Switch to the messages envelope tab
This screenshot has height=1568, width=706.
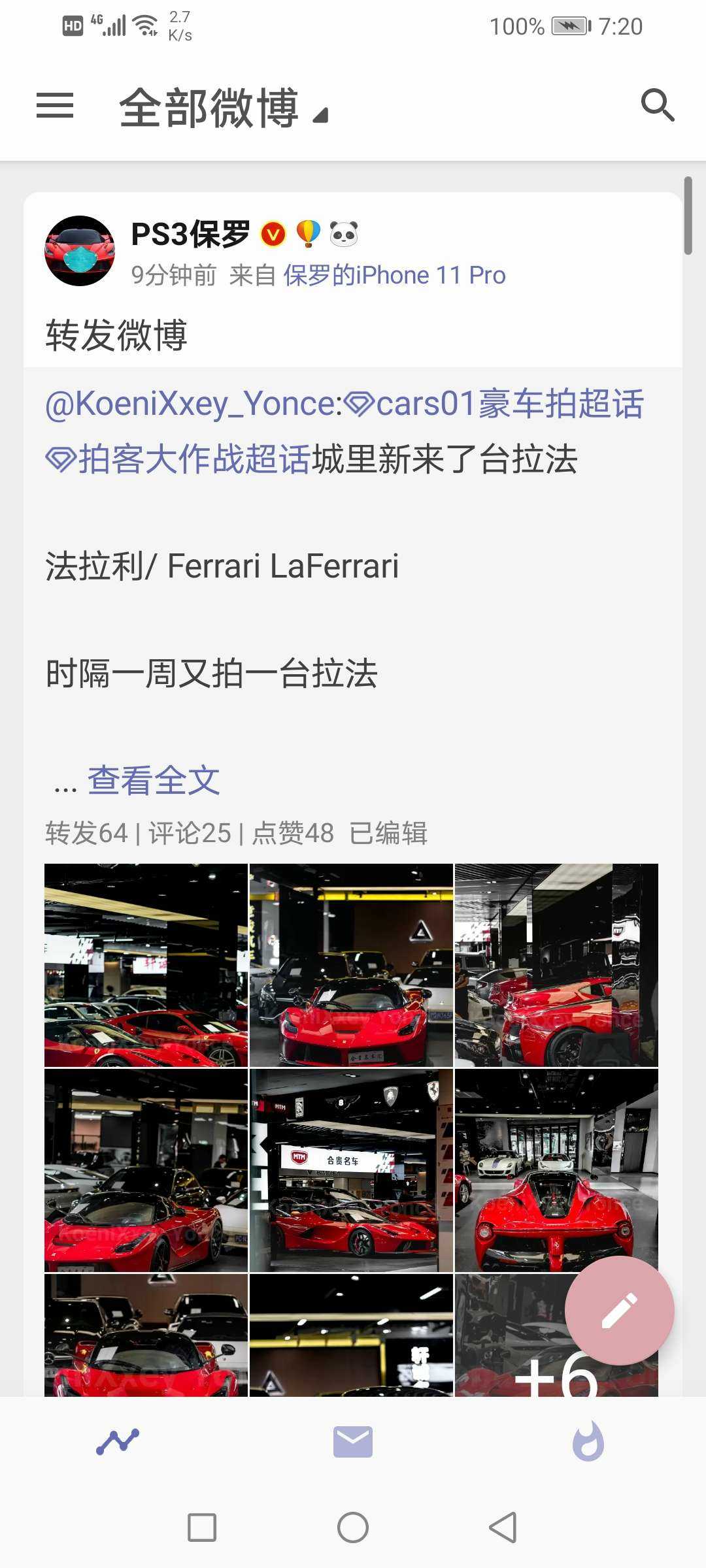353,1442
